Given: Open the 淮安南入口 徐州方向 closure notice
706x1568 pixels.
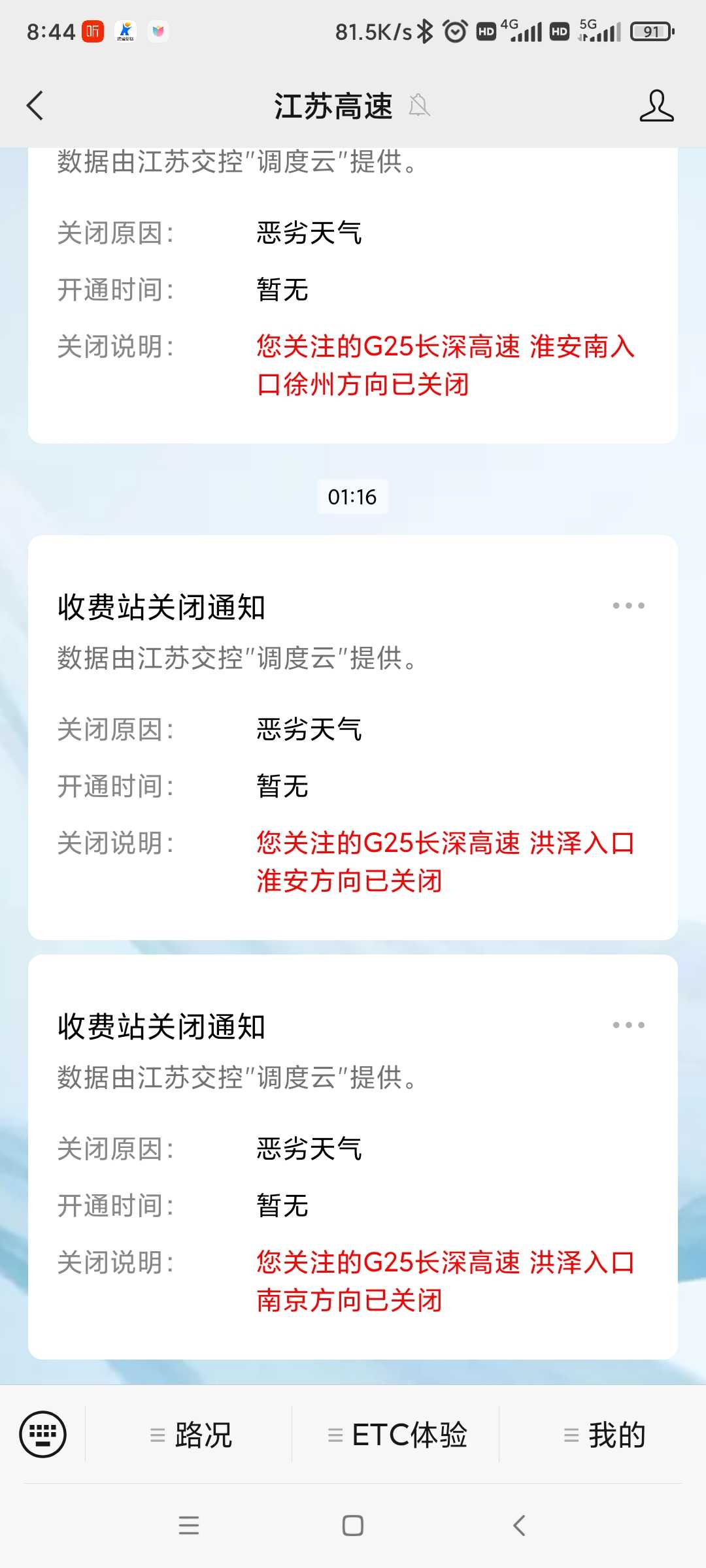Looking at the screenshot, I should point(353,295).
